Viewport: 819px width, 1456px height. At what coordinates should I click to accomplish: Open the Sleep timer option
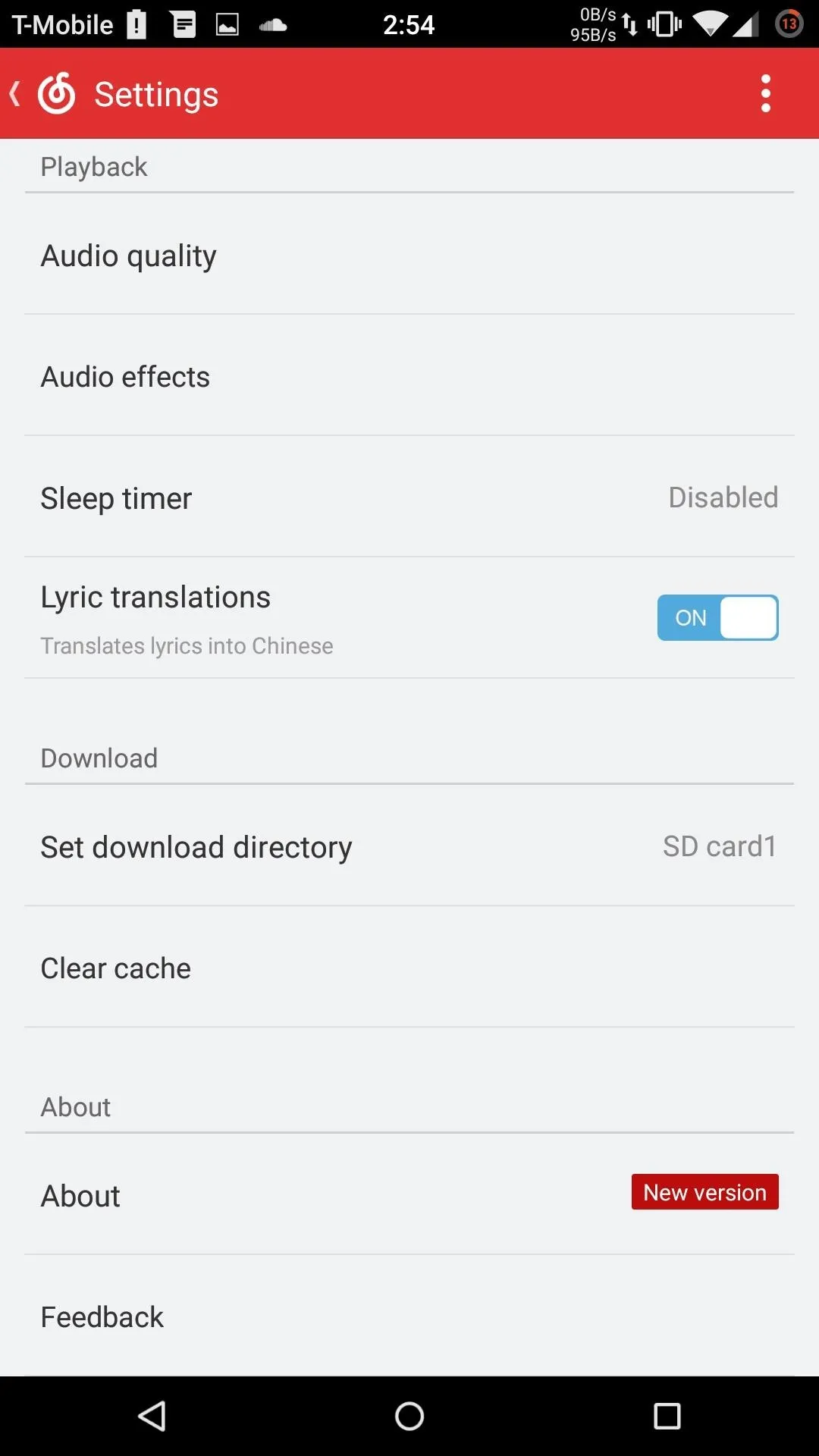point(409,497)
